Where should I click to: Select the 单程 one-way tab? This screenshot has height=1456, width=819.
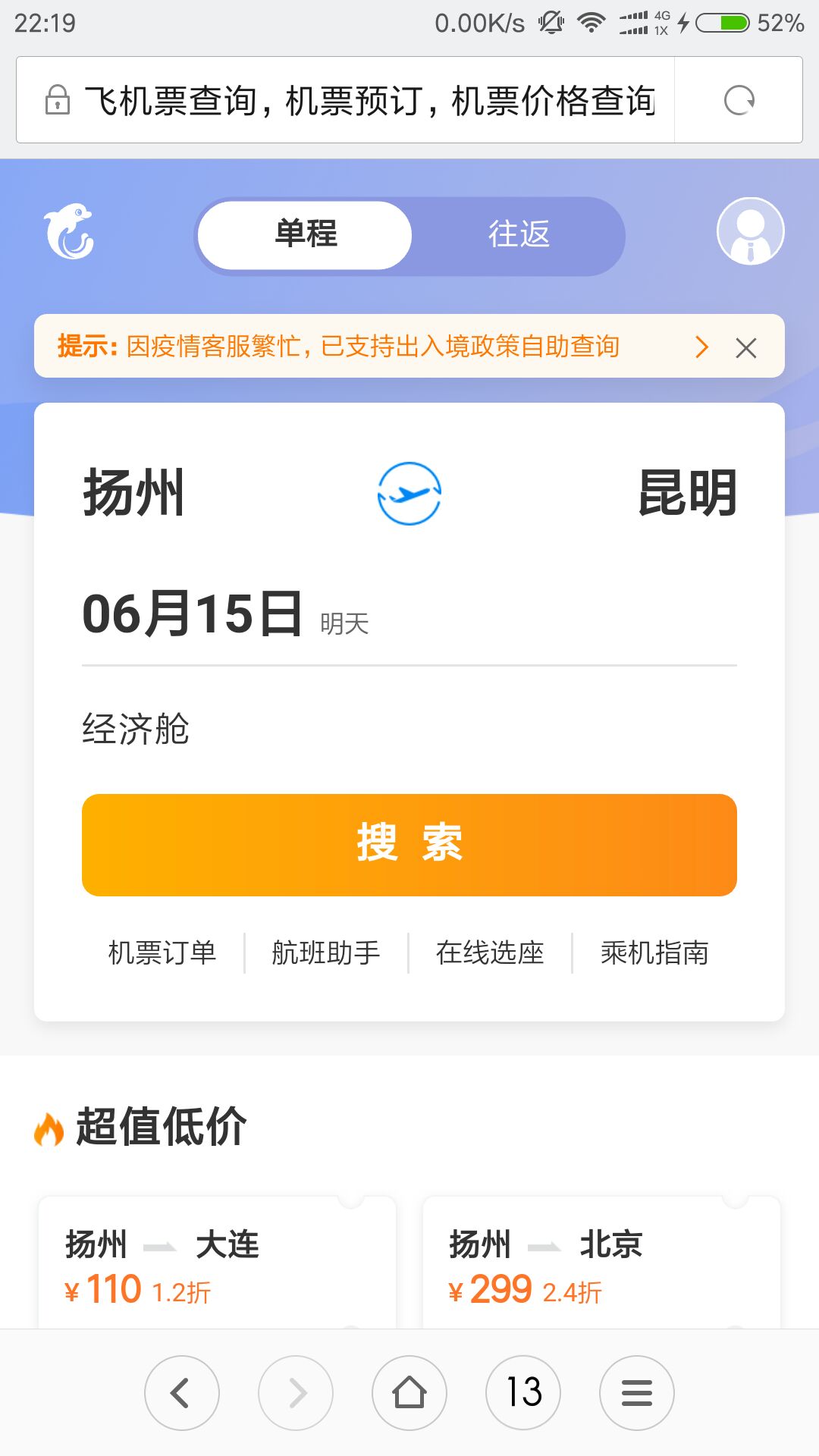(x=305, y=234)
